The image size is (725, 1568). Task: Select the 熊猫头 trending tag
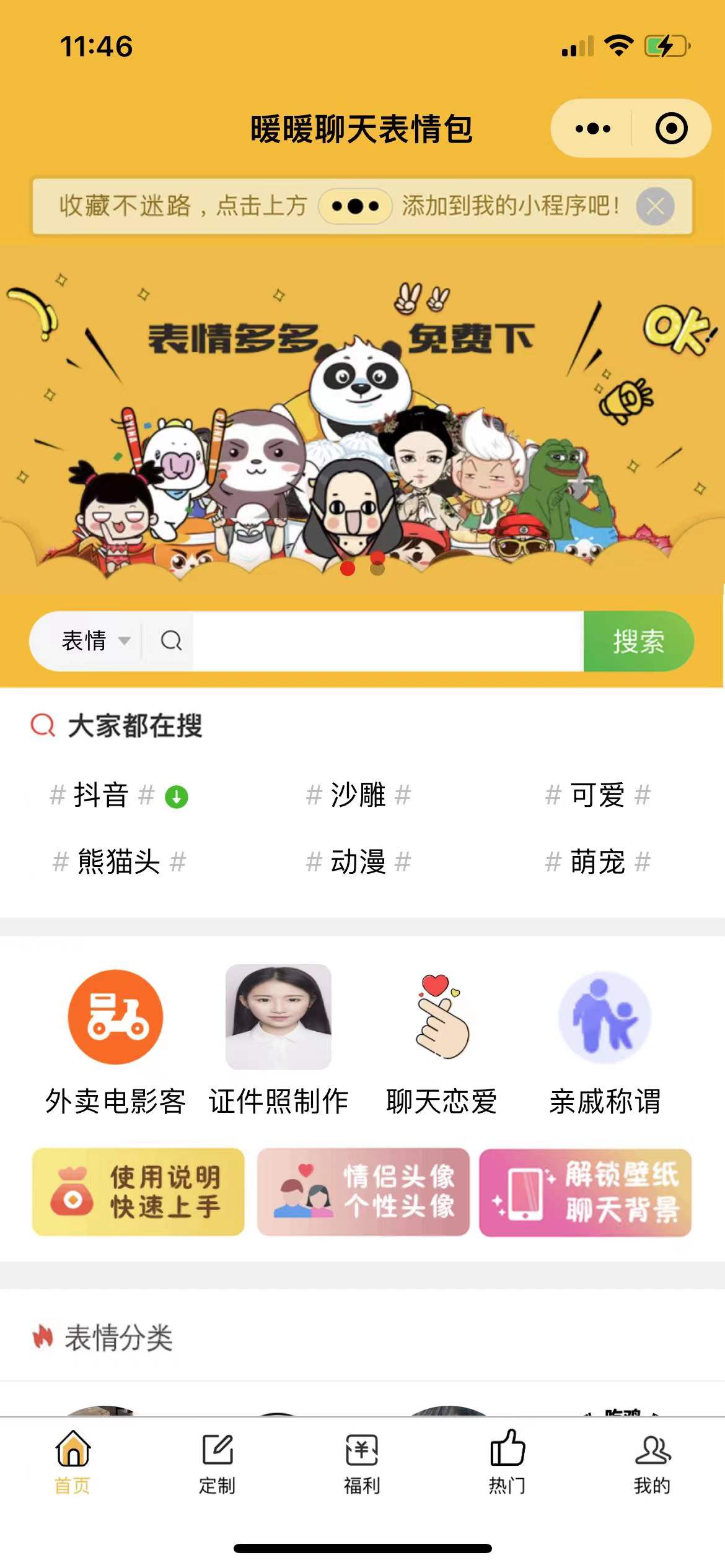(x=118, y=861)
